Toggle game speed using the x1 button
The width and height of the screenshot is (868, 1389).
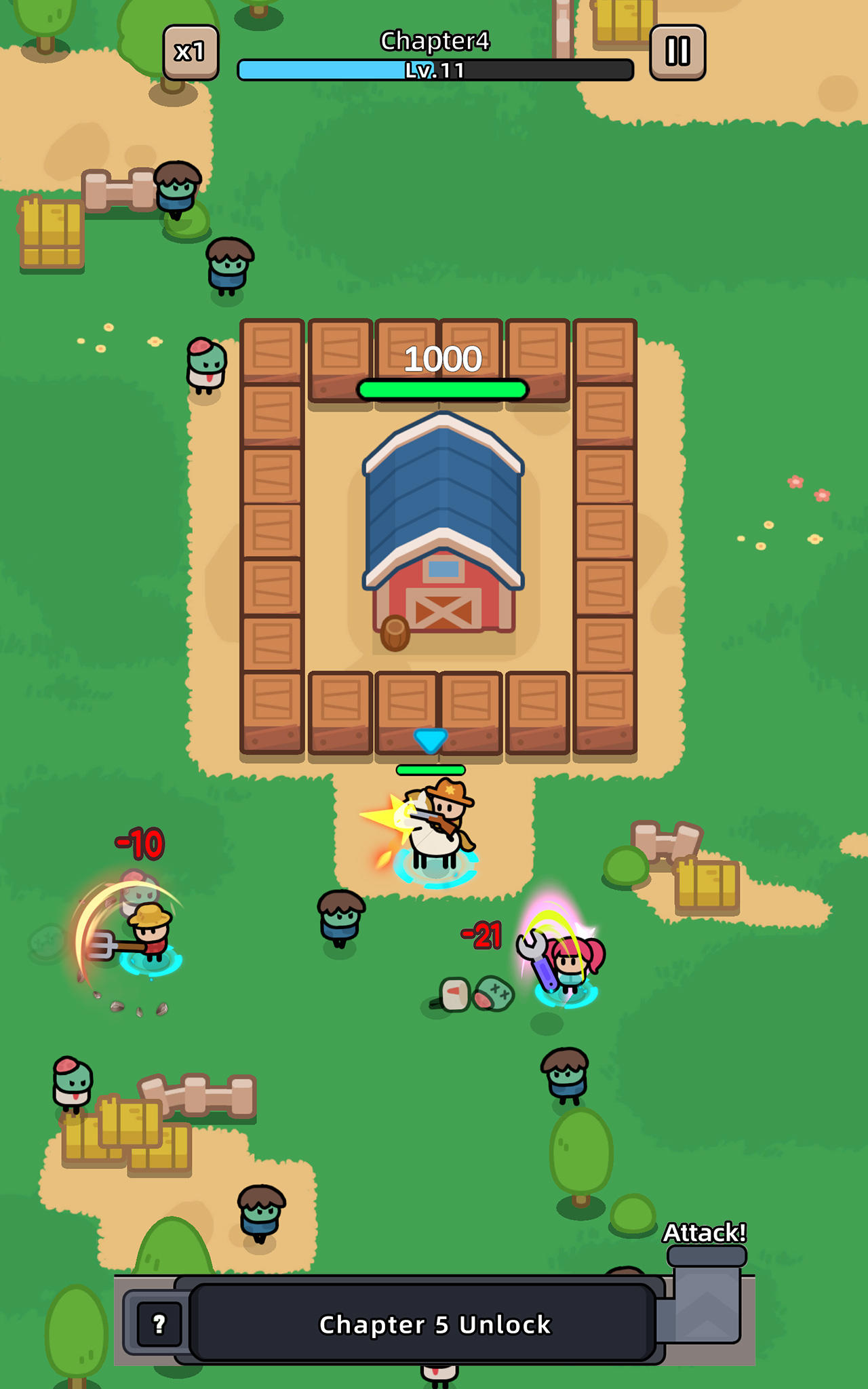point(192,52)
